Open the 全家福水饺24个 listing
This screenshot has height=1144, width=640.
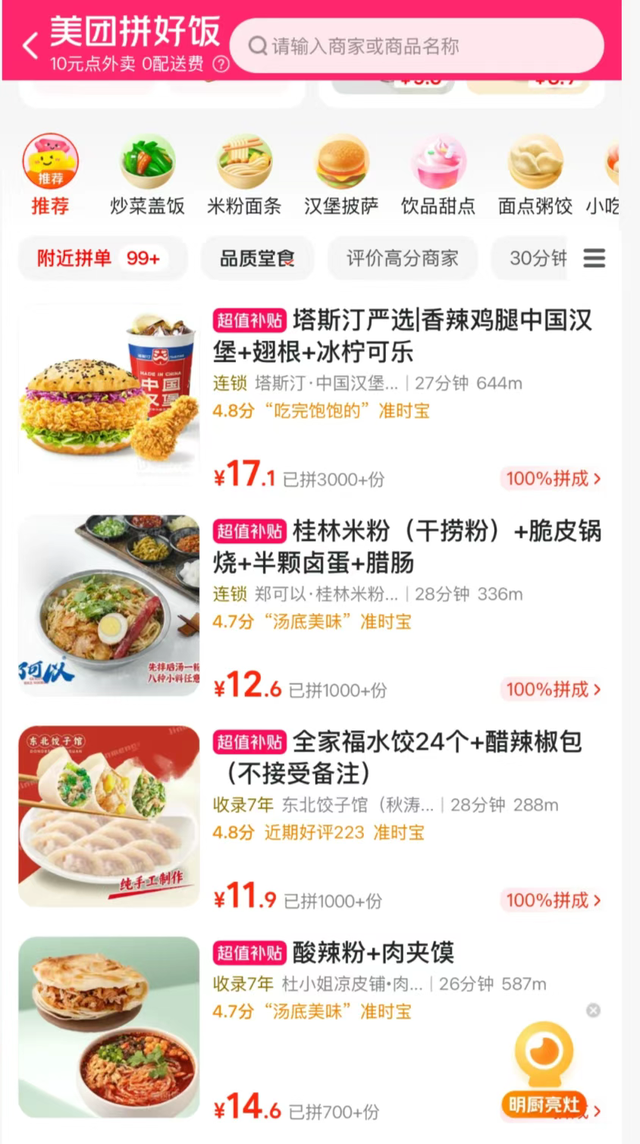coord(400,757)
